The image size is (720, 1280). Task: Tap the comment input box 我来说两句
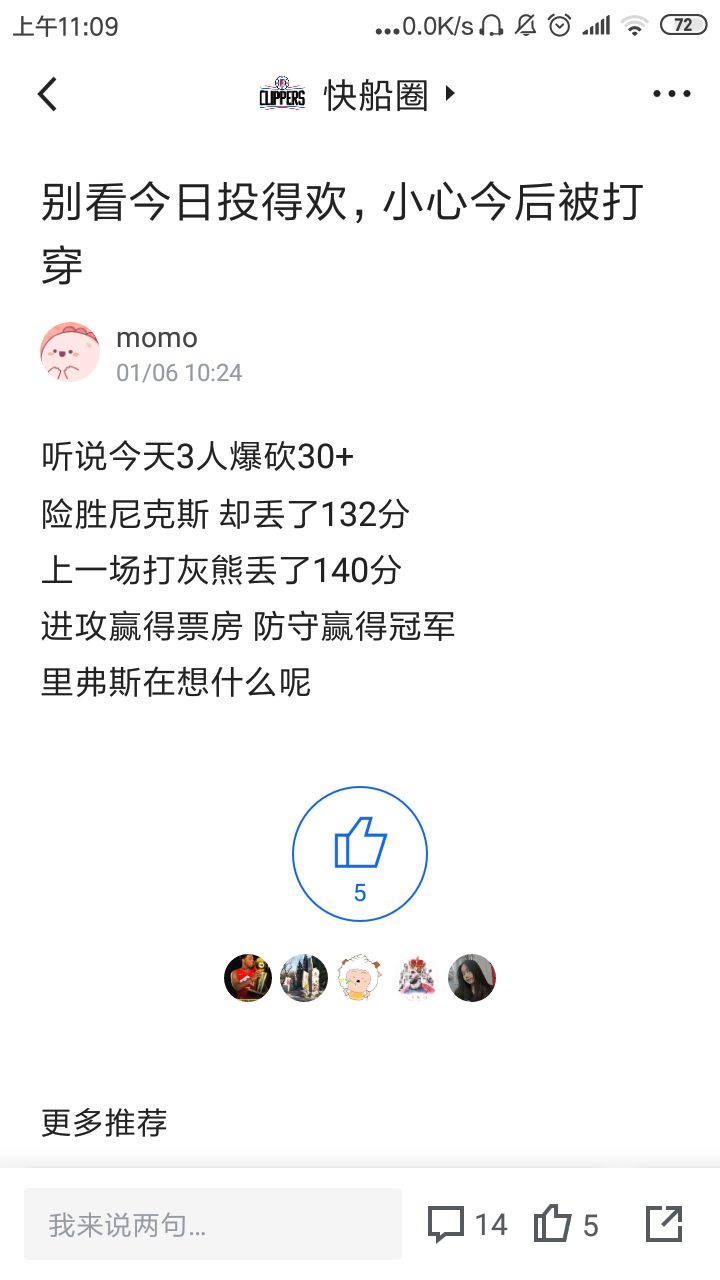click(213, 1224)
